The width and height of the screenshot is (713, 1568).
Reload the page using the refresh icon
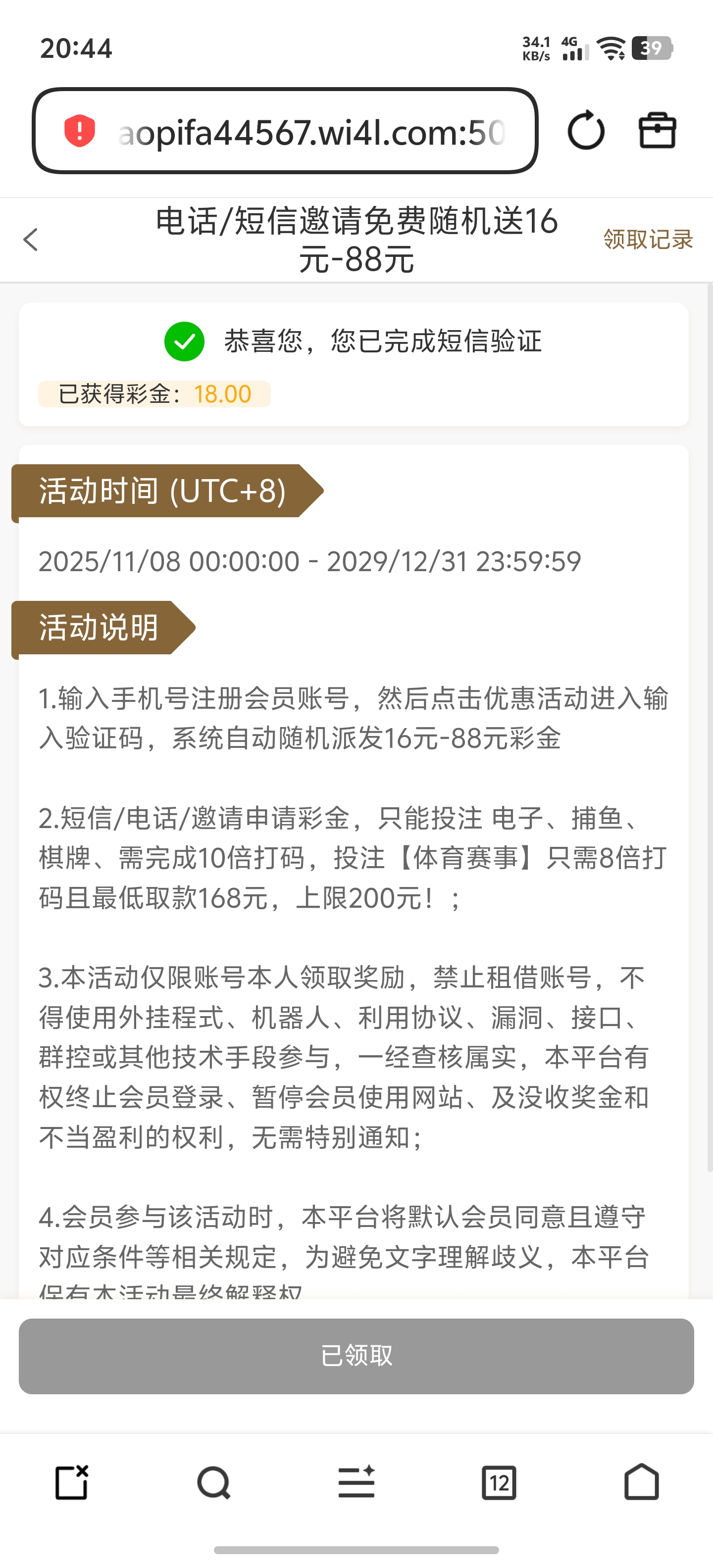pyautogui.click(x=586, y=130)
